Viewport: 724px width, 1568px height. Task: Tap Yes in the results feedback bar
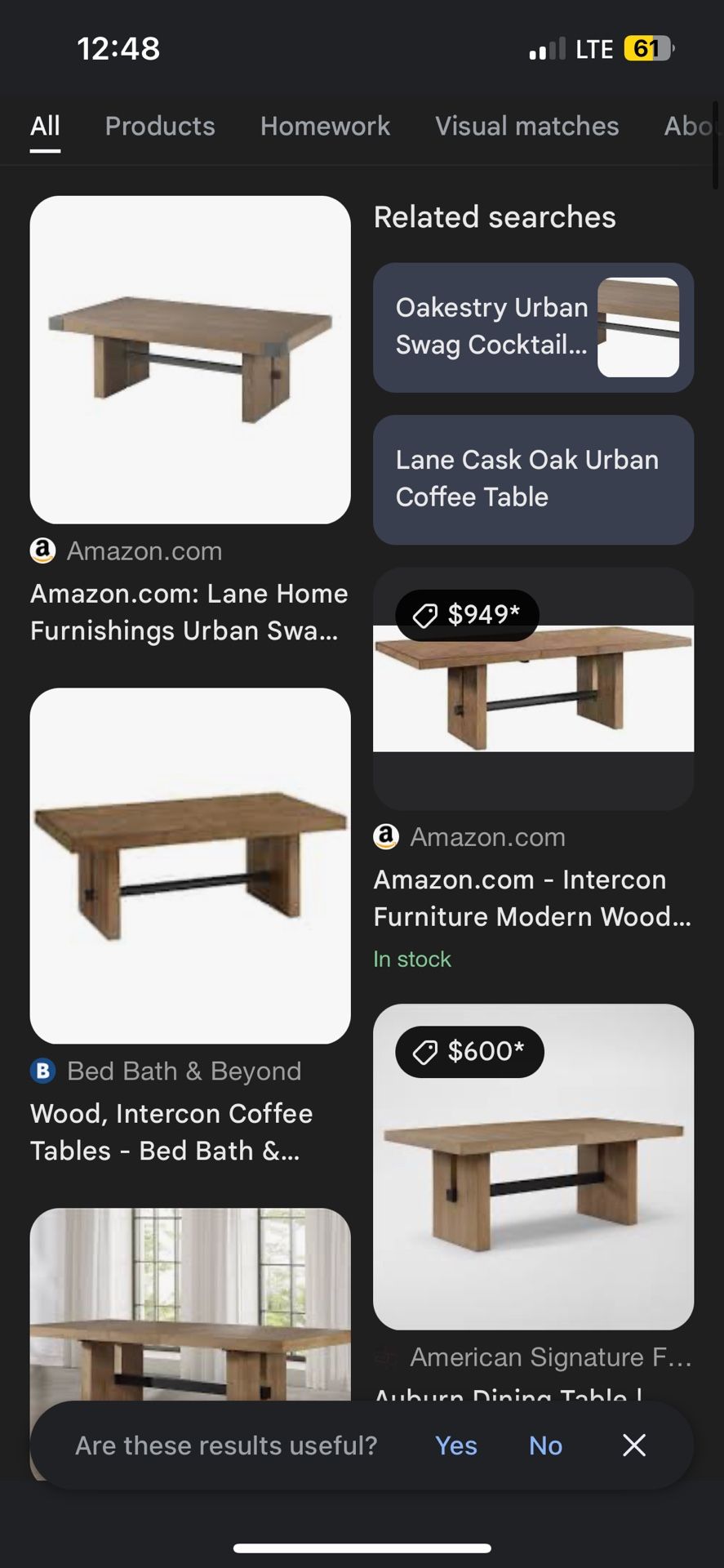pyautogui.click(x=455, y=1445)
